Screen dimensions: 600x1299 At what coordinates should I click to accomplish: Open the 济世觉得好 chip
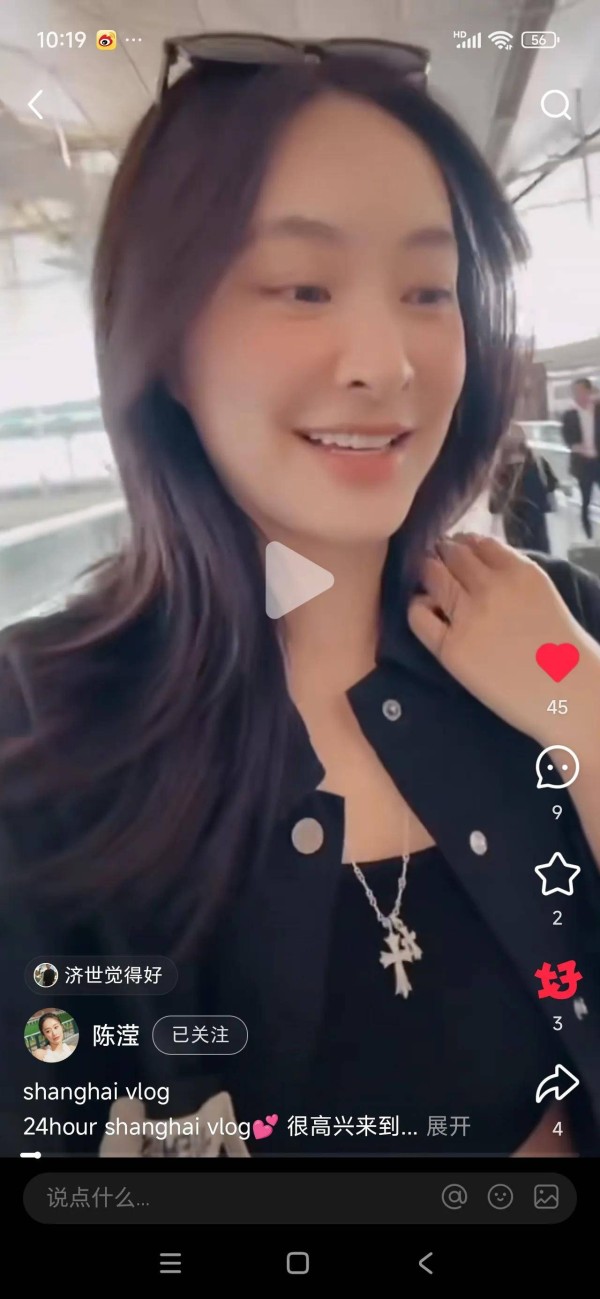coord(101,975)
